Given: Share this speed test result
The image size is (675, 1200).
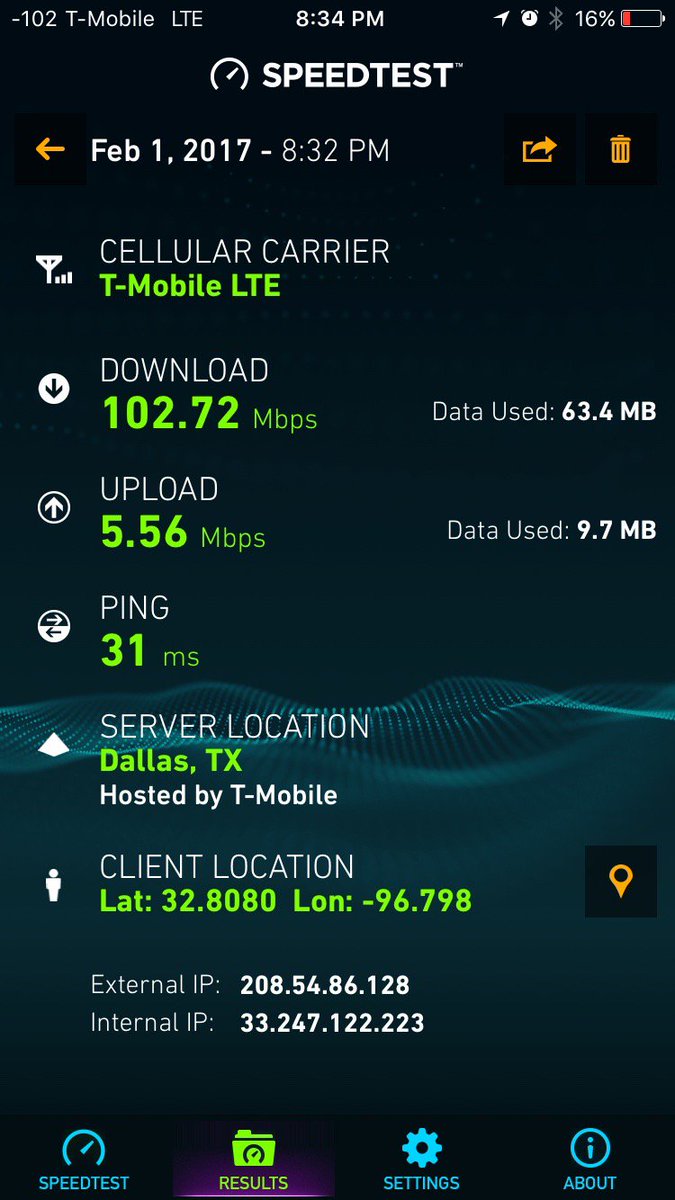Looking at the screenshot, I should (539, 150).
